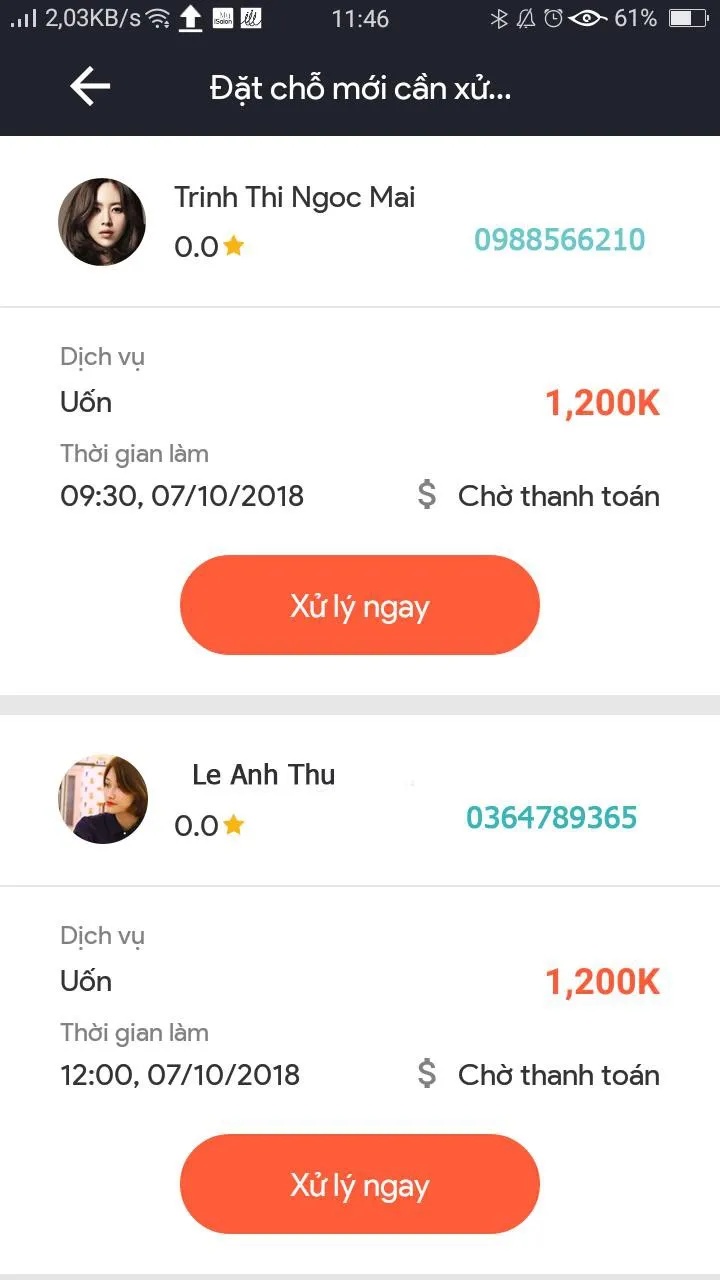Tap Trinh Thi Ngoc Mai's profile photo
720x1280 pixels.
coord(101,221)
